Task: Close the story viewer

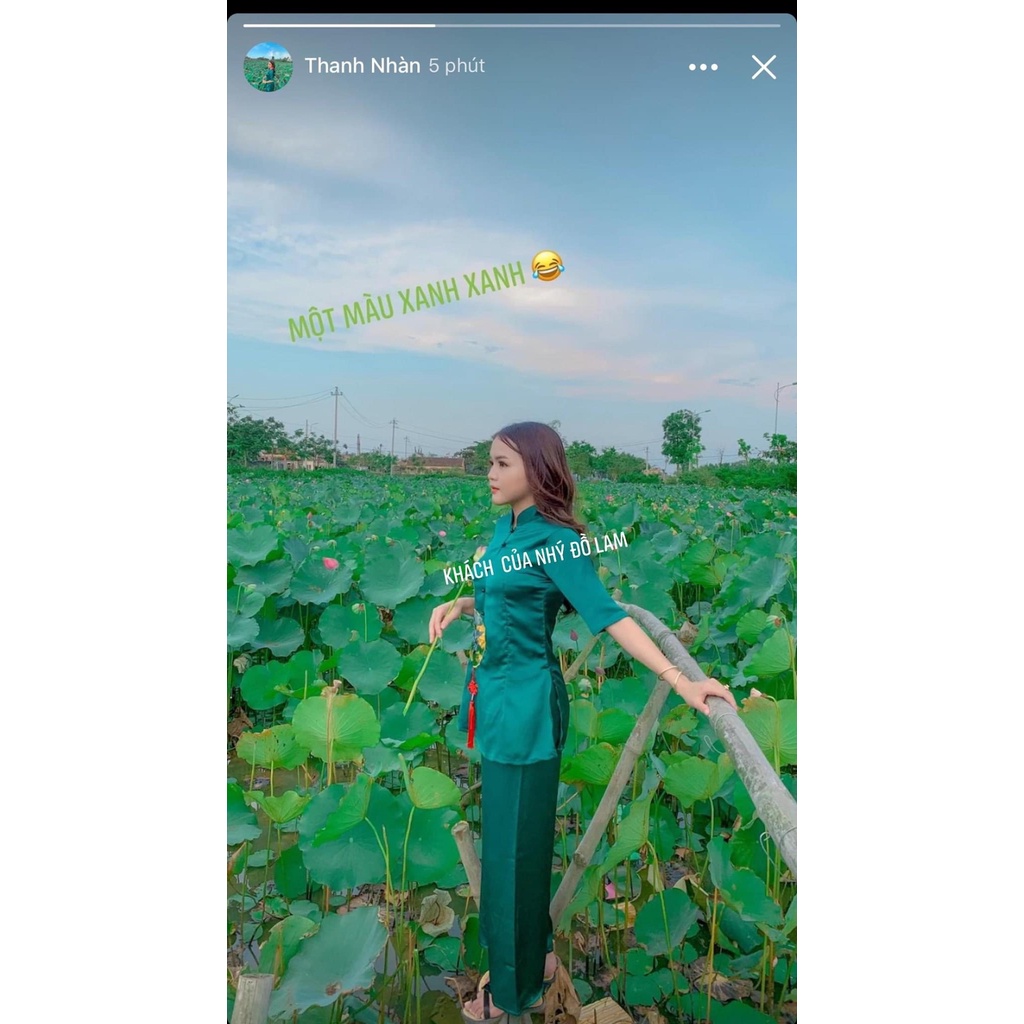Action: click(763, 67)
